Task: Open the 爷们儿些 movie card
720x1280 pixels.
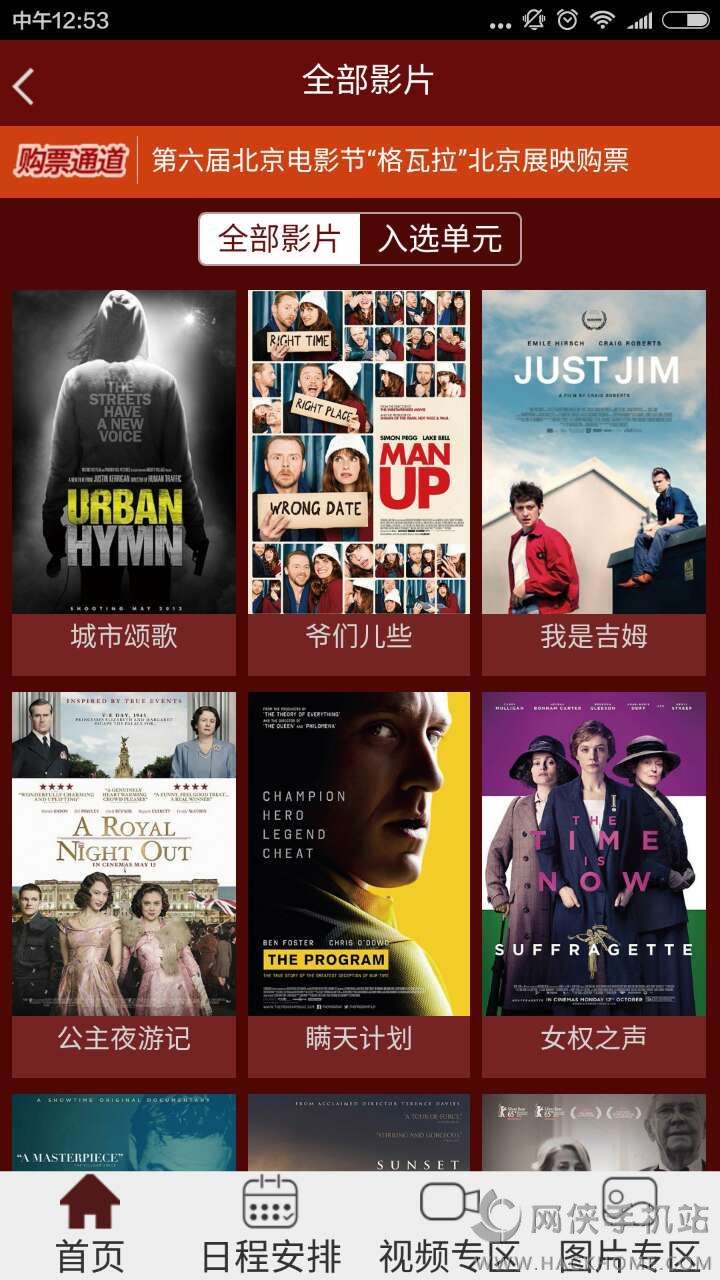Action: coord(359,480)
